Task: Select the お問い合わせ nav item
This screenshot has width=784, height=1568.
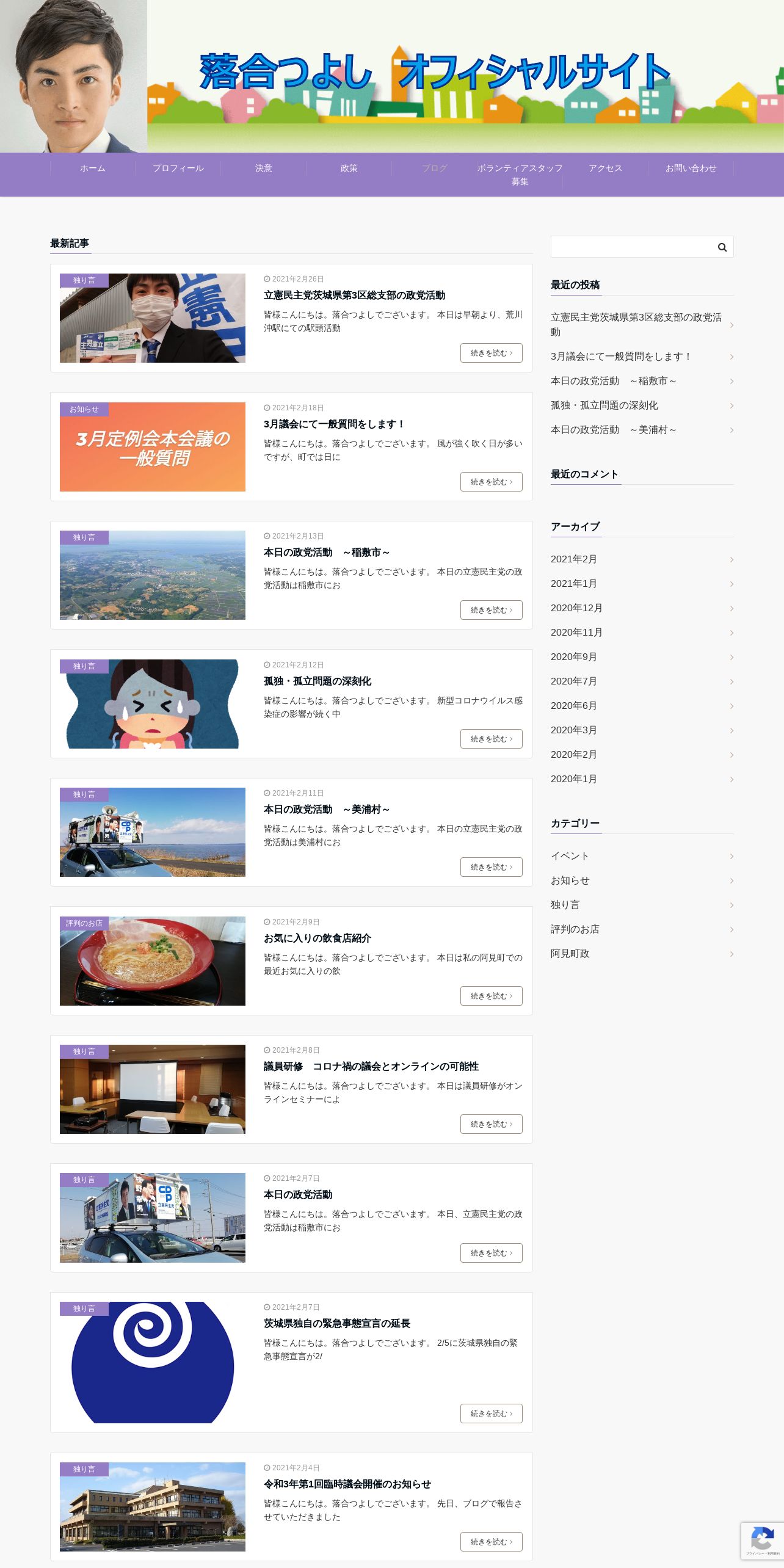Action: click(x=691, y=169)
